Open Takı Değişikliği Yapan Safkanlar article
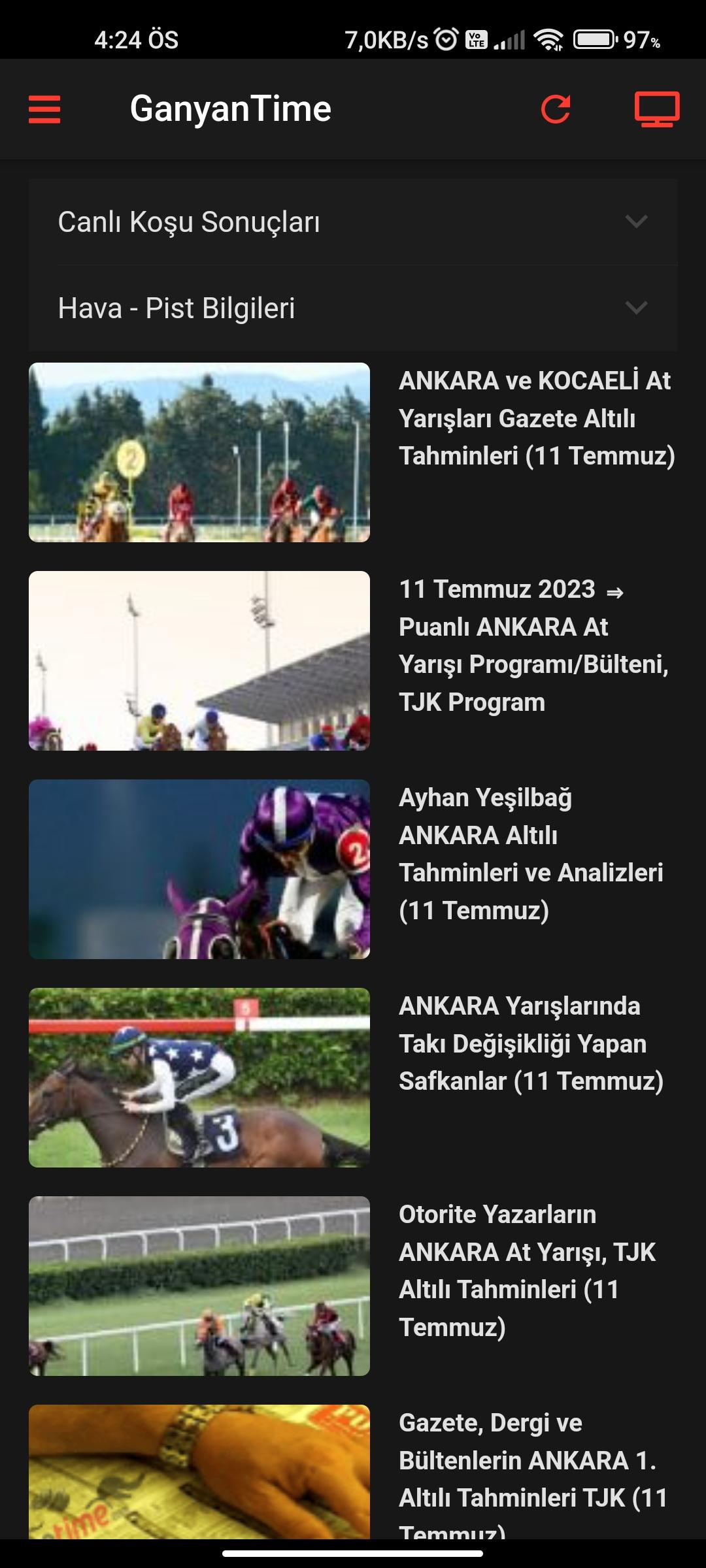Screen dimensions: 706x1568 tap(531, 1043)
